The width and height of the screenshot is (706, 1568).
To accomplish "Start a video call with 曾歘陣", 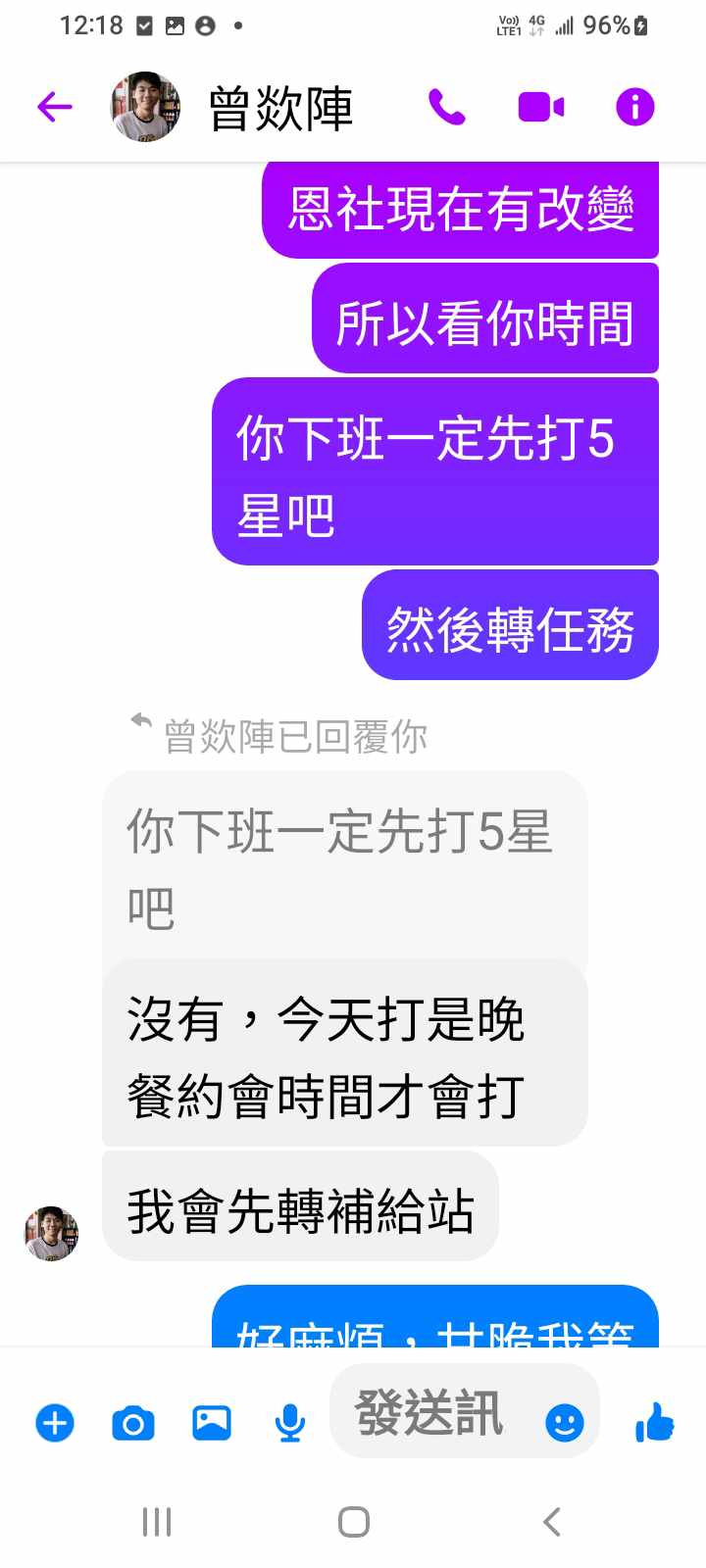I will click(541, 107).
